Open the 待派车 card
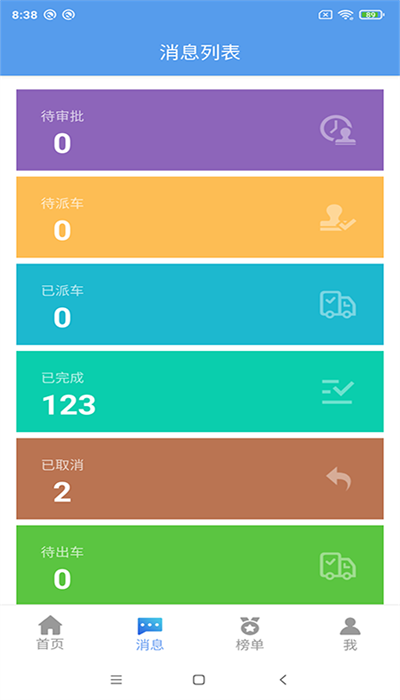Viewport: 400px width, 700px height. click(200, 217)
